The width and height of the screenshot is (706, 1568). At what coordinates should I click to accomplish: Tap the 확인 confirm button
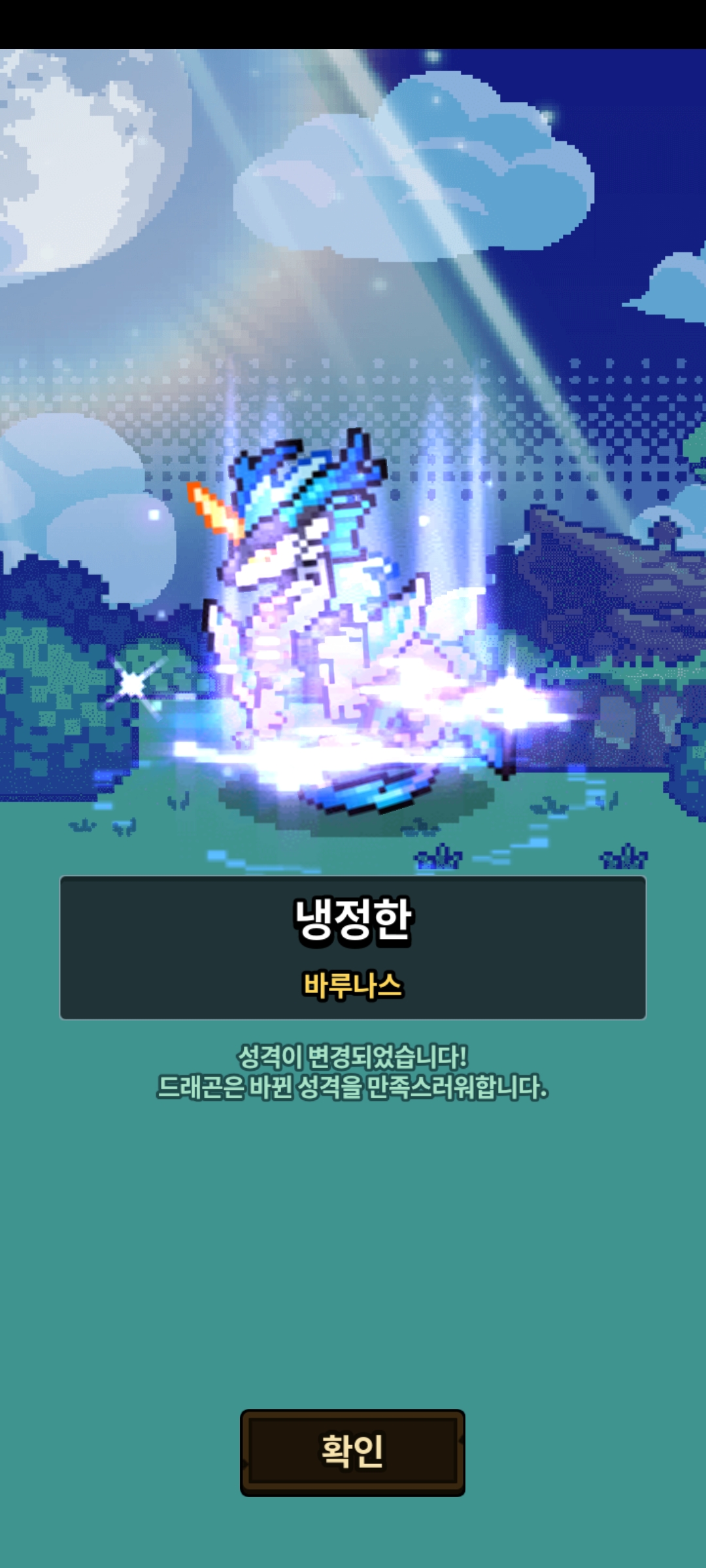[x=352, y=1452]
